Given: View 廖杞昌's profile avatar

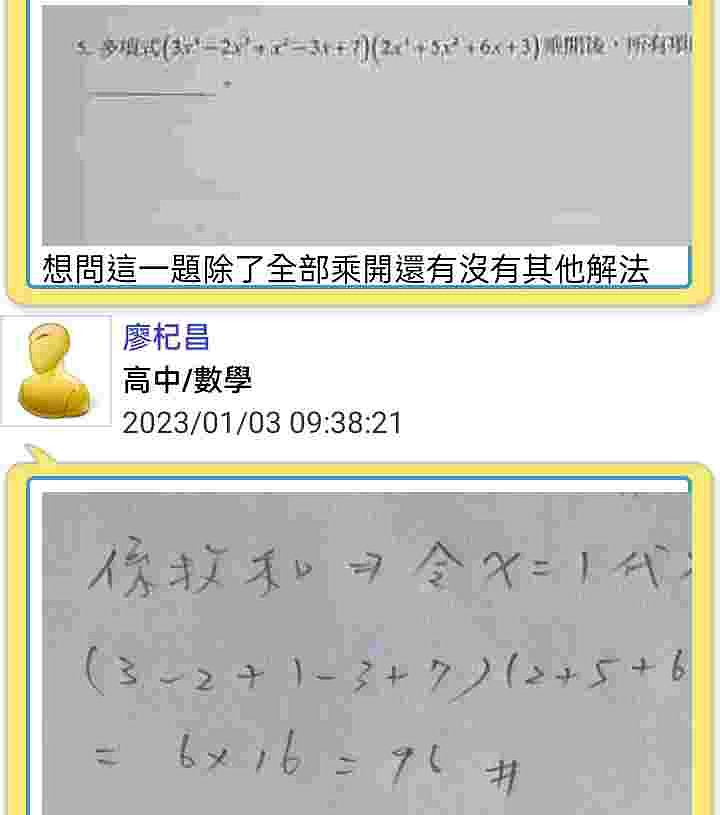Looking at the screenshot, I should pyautogui.click(x=56, y=371).
